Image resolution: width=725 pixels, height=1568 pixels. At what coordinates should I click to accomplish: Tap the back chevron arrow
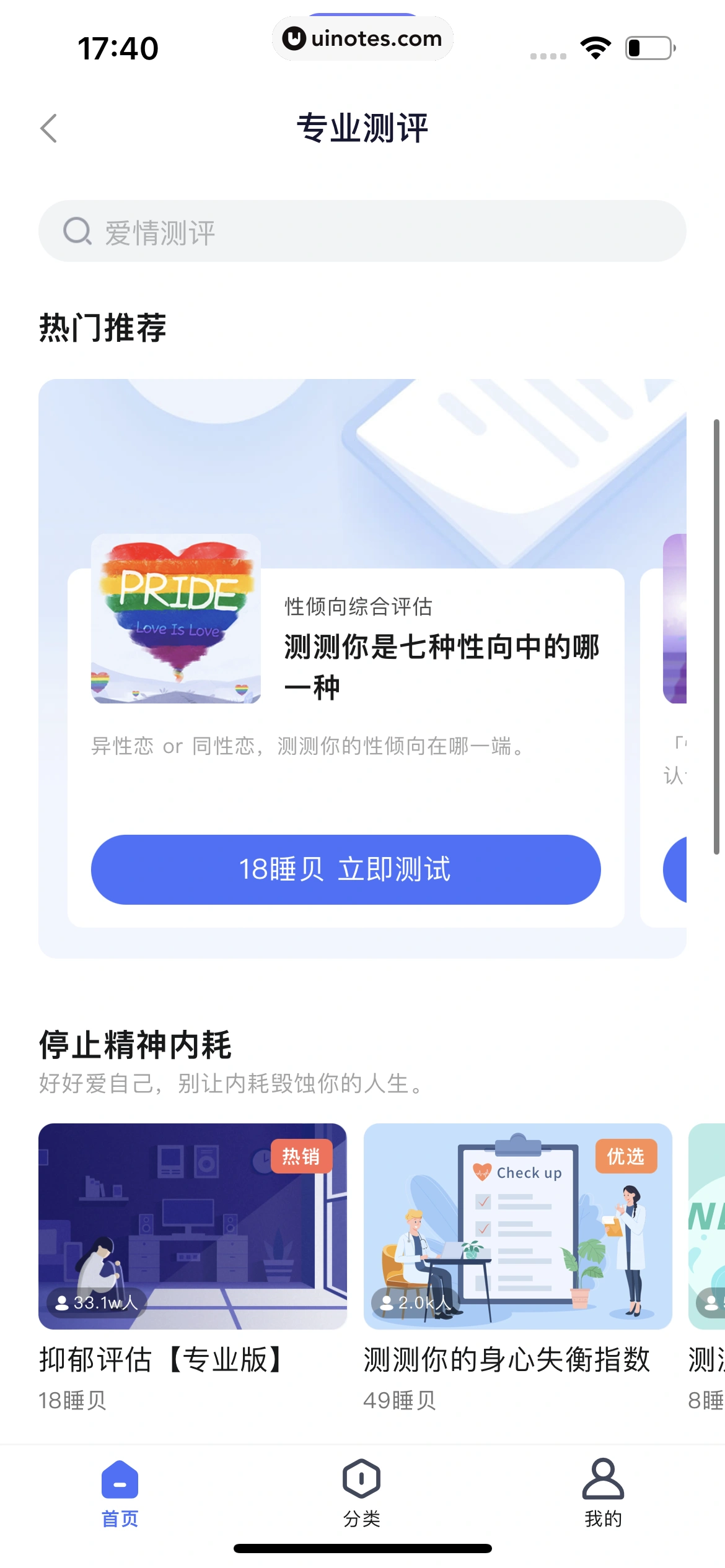coord(48,128)
